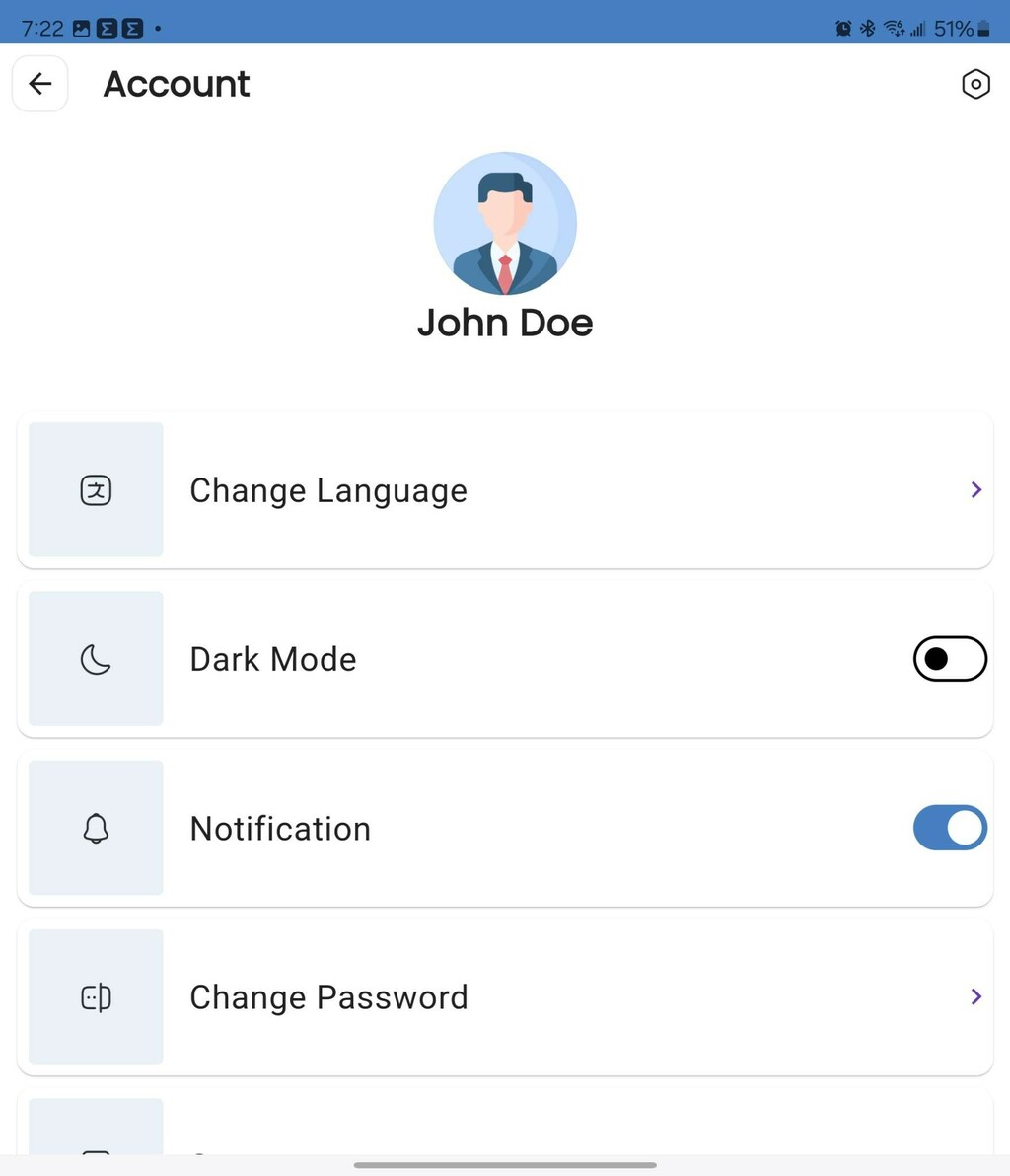Viewport: 1010px width, 1176px height.
Task: Open settings via the hexagon icon
Action: tap(974, 84)
